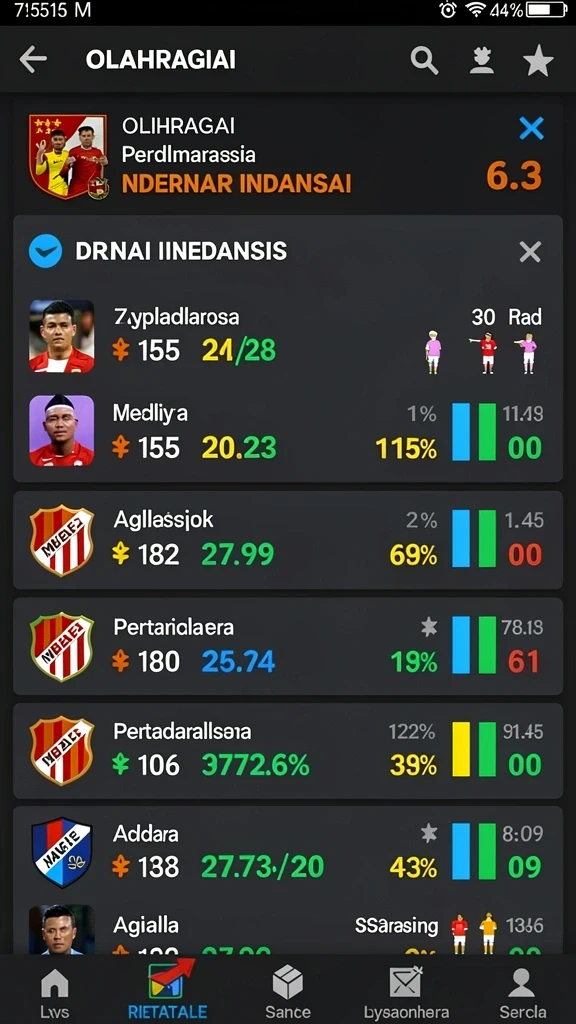Open the Zypladlarosa player row
This screenshot has width=576, height=1024.
[288, 336]
